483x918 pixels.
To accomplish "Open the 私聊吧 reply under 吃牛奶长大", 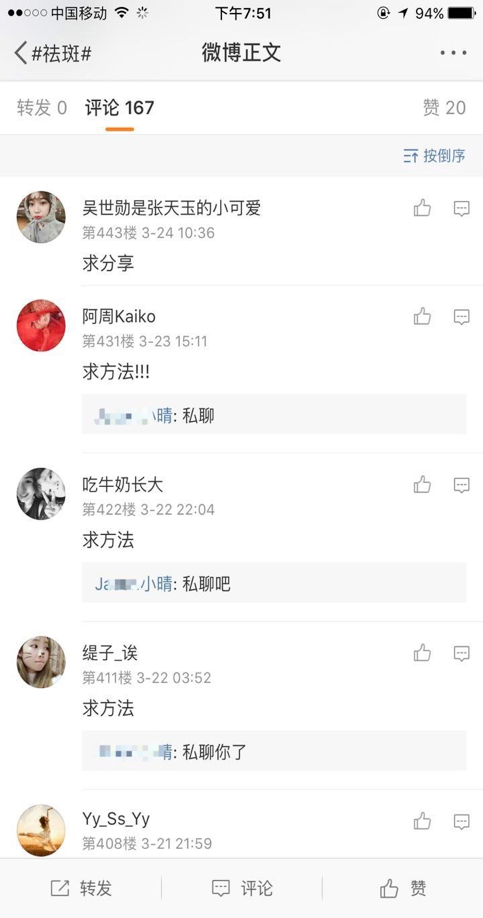I will pos(274,583).
